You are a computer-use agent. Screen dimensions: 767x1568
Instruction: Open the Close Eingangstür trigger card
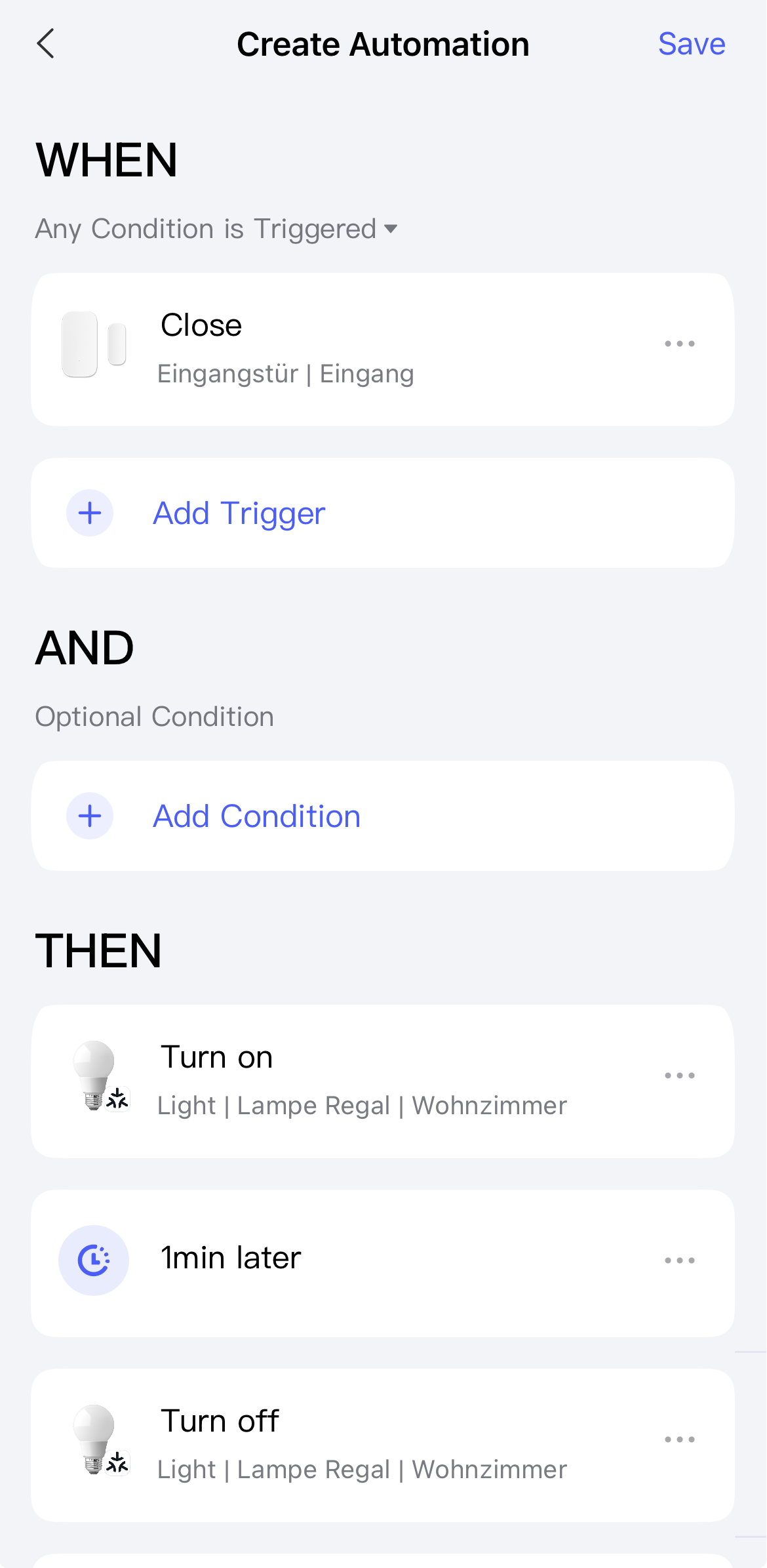click(x=328, y=350)
